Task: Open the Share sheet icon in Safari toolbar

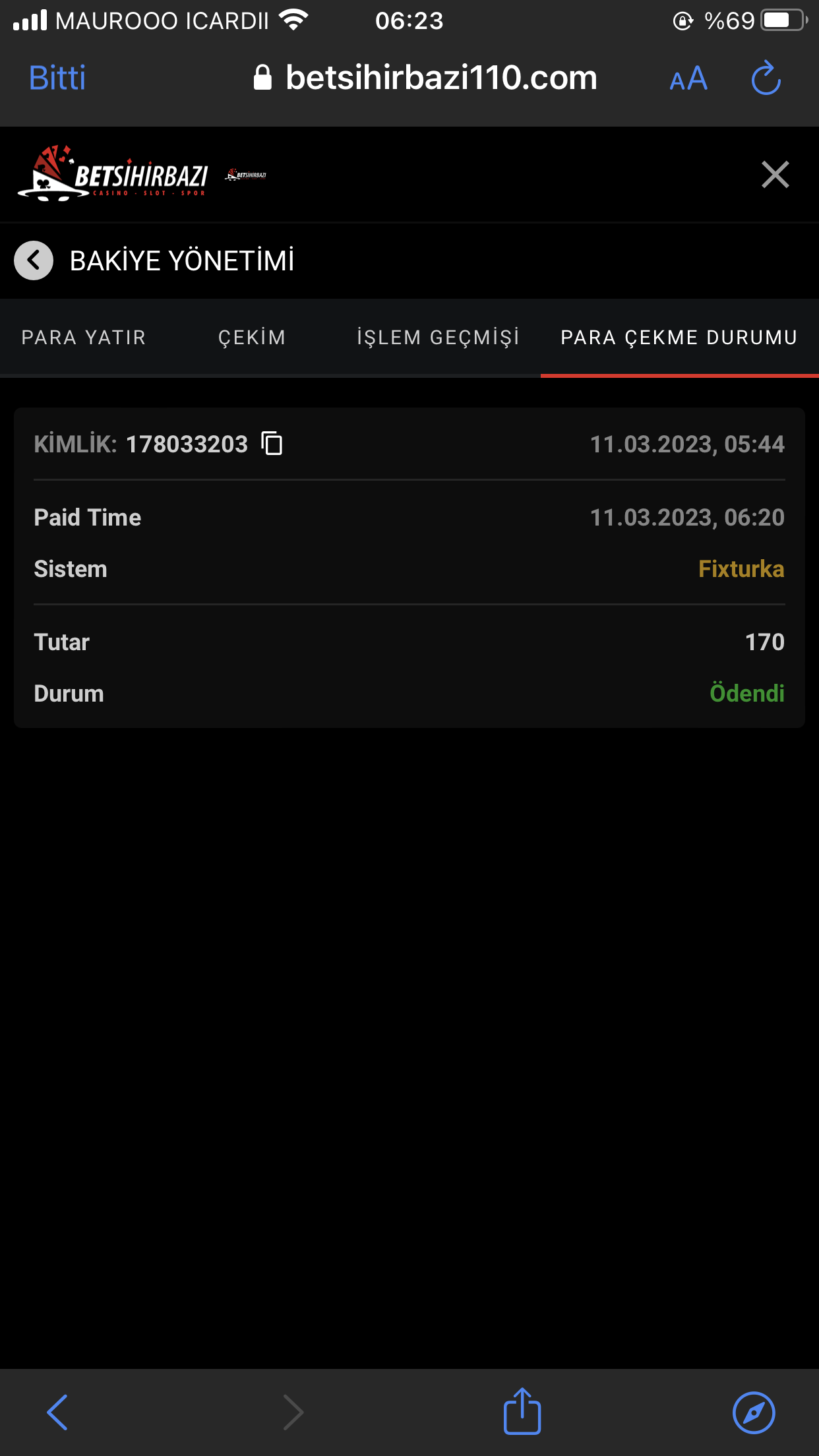Action: (x=521, y=1410)
